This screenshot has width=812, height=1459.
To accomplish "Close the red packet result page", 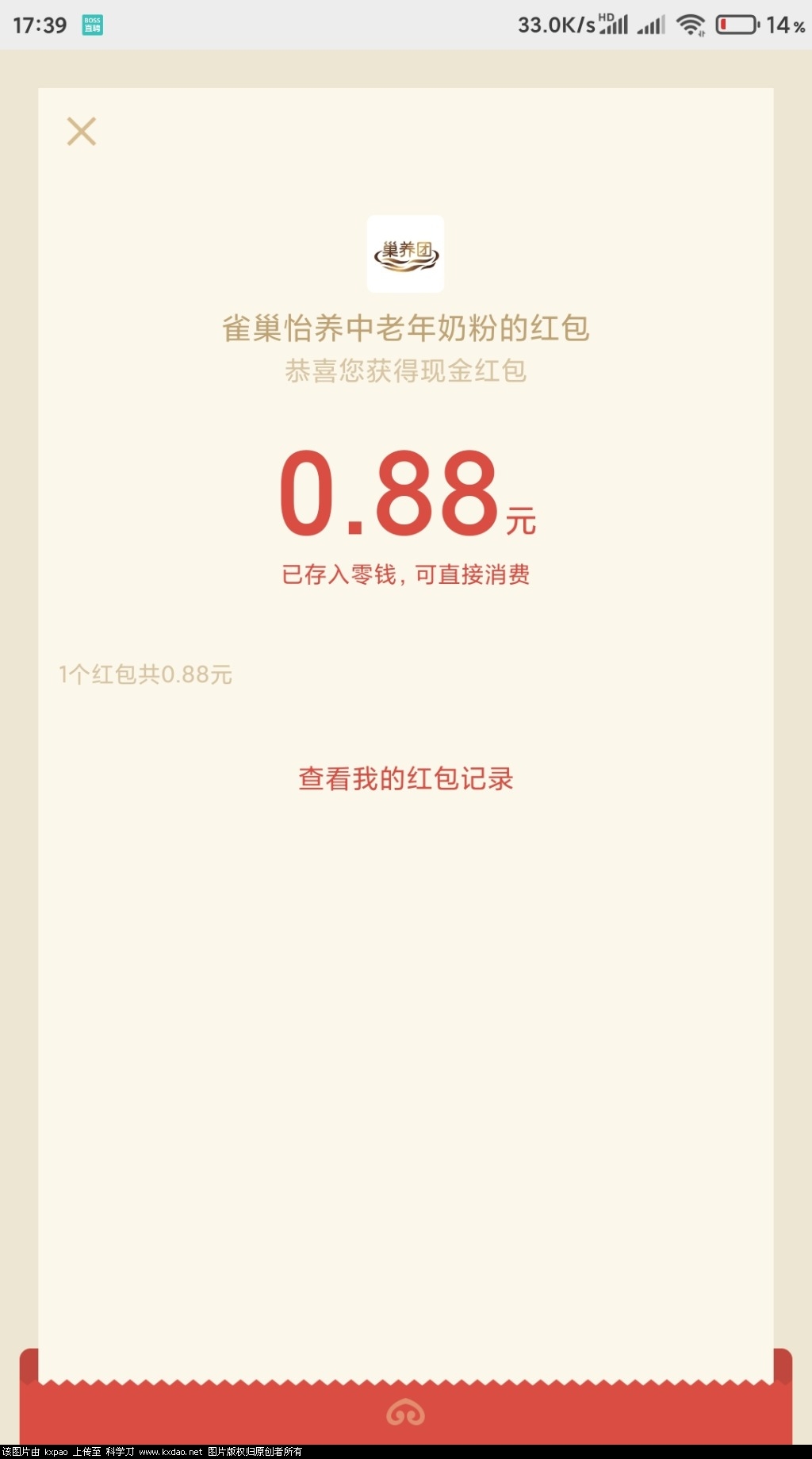I will (81, 132).
